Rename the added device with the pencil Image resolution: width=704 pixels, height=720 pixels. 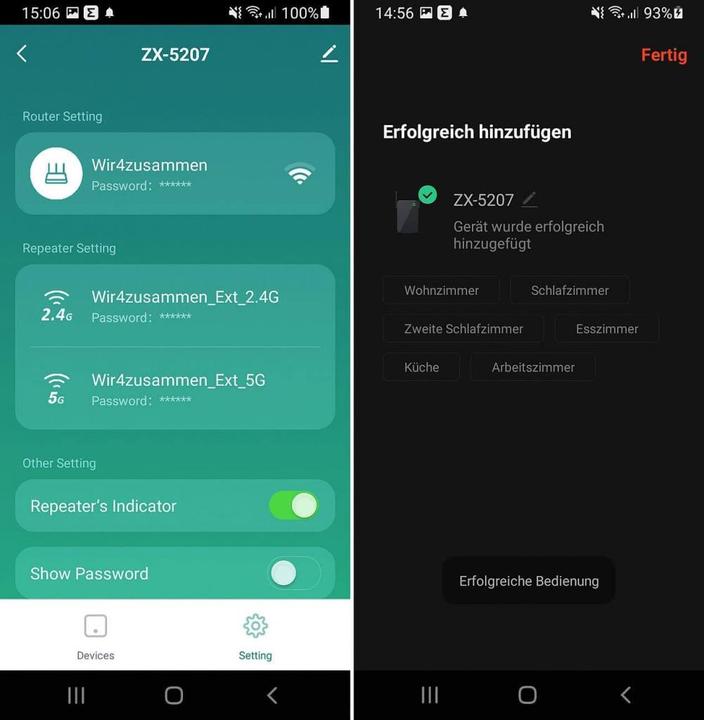(530, 200)
